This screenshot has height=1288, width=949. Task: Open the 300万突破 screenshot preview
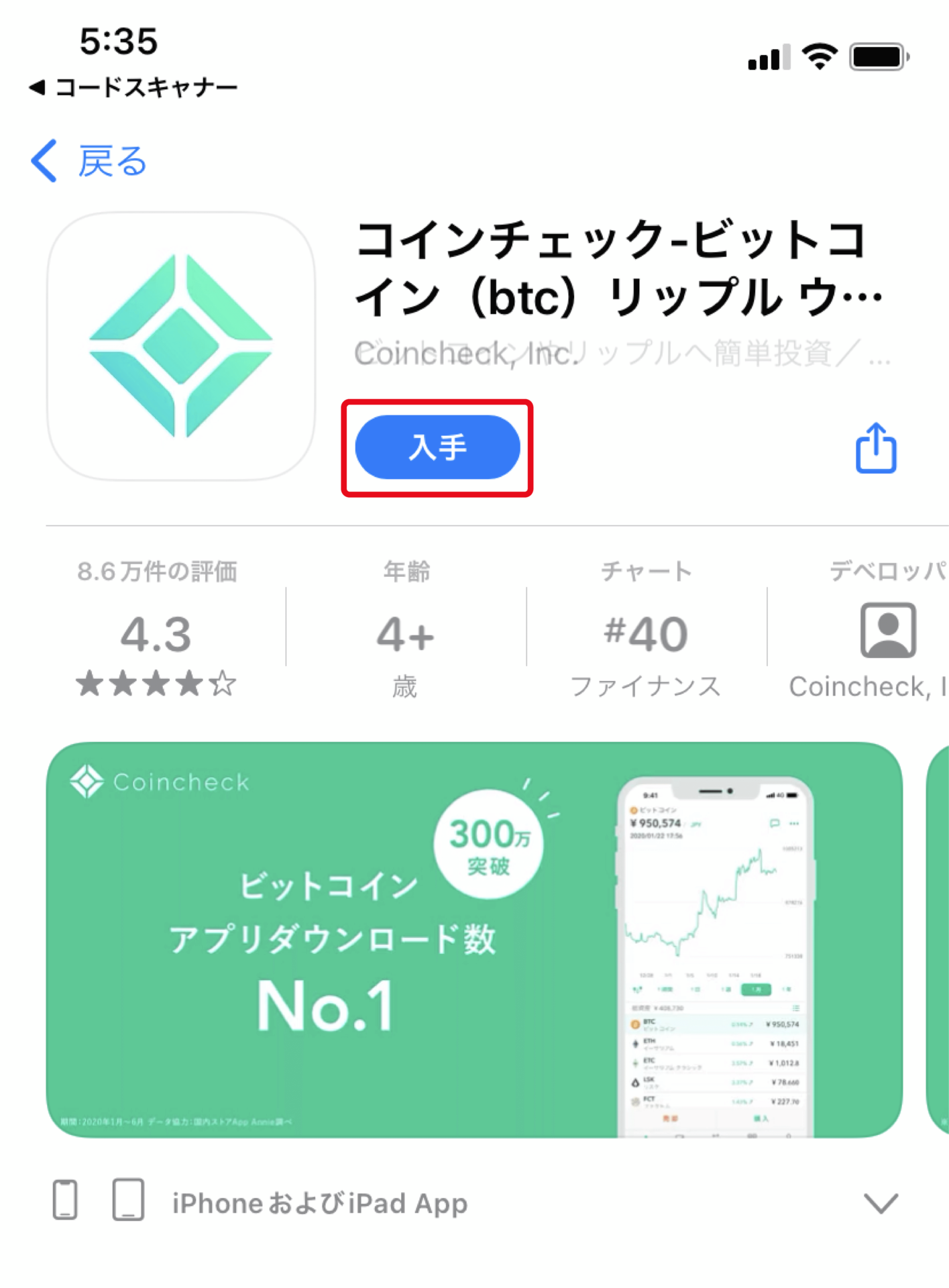point(473,939)
